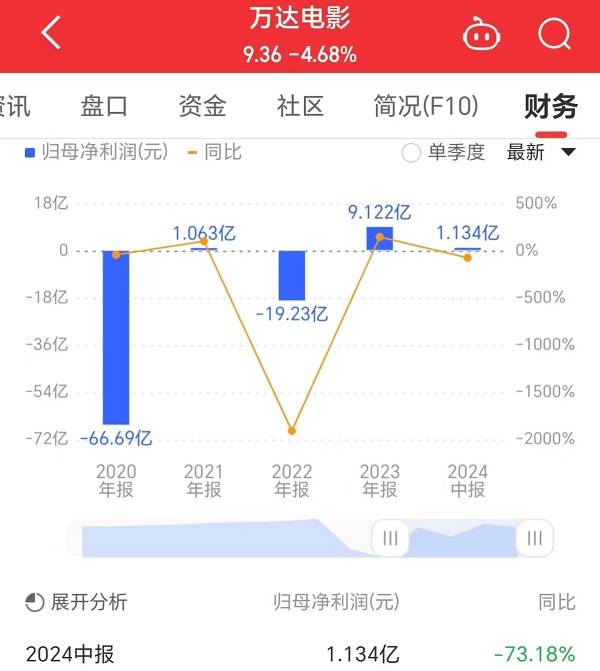Go back using the top arrow
Screen dimensions: 600x671
pyautogui.click(x=52, y=35)
